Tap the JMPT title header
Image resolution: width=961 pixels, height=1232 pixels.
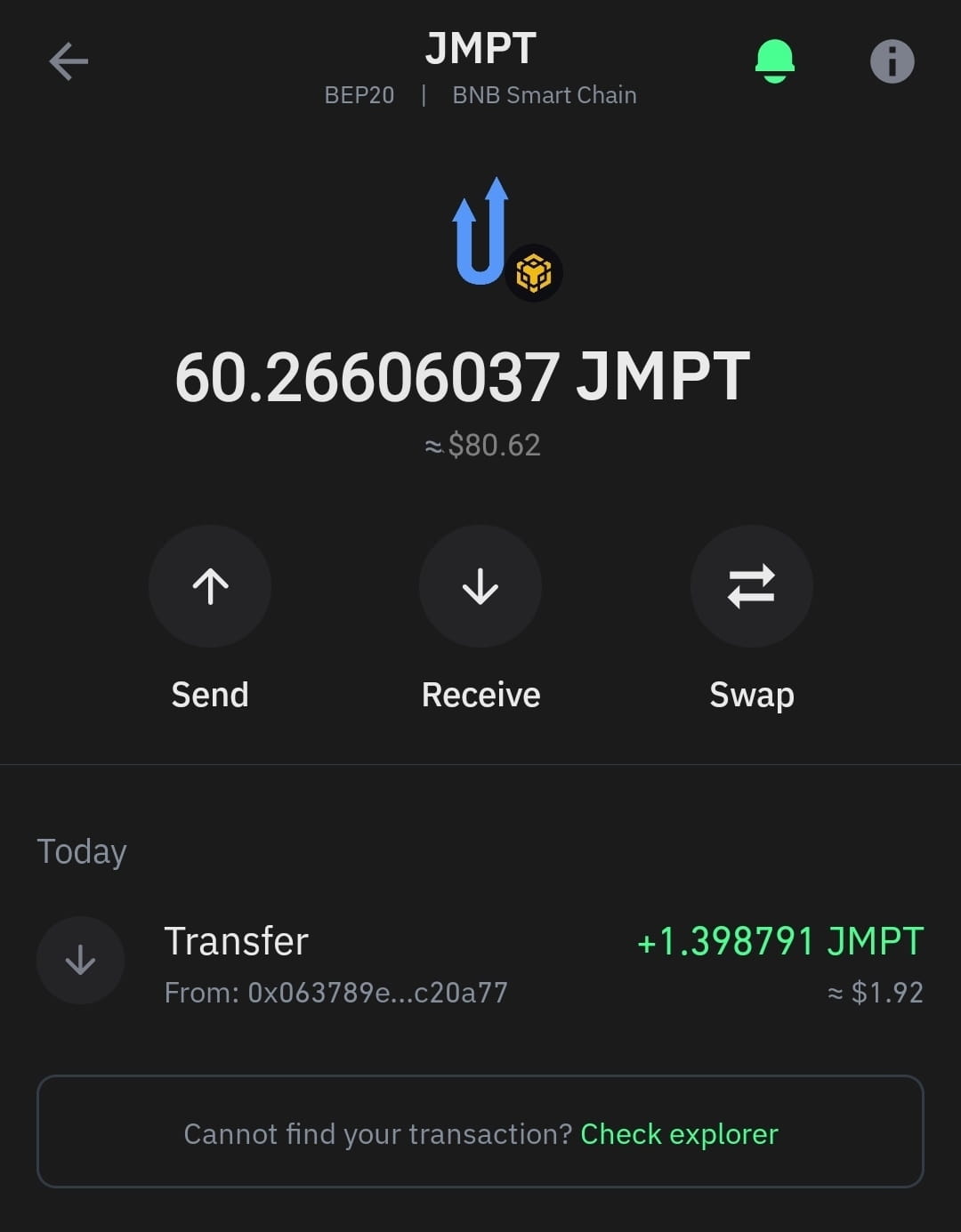(x=480, y=49)
